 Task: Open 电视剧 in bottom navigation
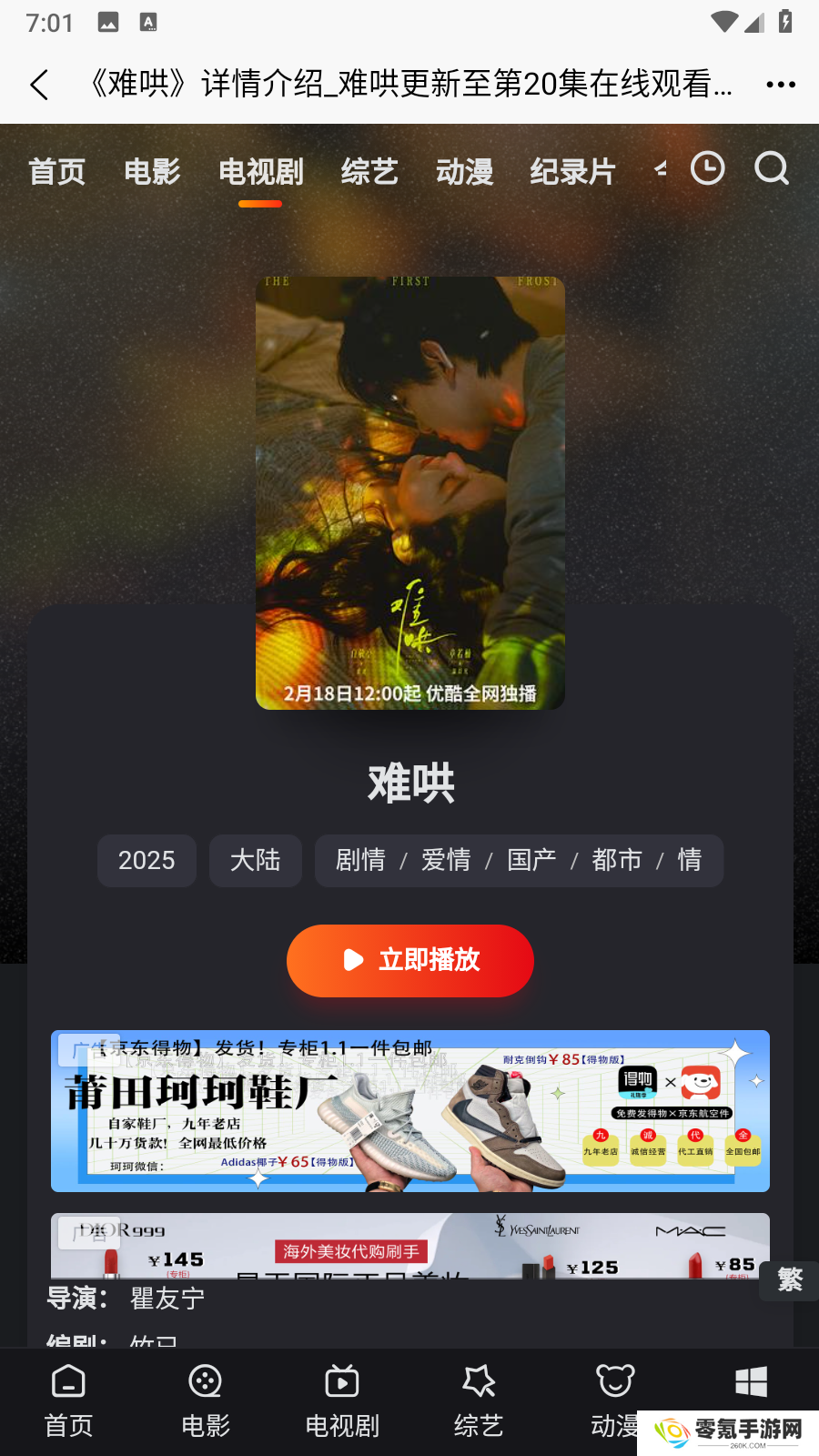[342, 1401]
